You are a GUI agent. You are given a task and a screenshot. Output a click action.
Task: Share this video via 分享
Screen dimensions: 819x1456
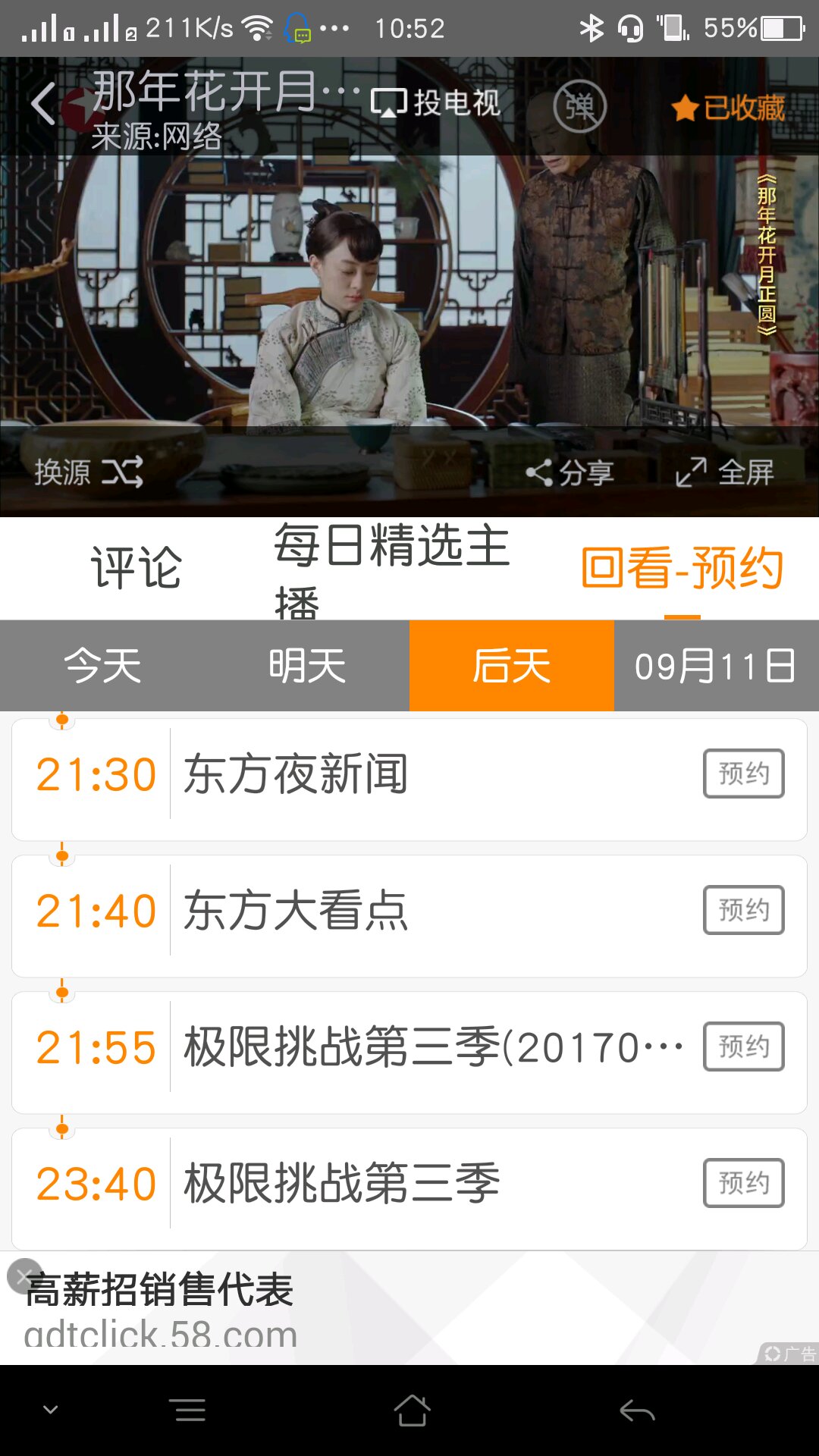click(570, 473)
